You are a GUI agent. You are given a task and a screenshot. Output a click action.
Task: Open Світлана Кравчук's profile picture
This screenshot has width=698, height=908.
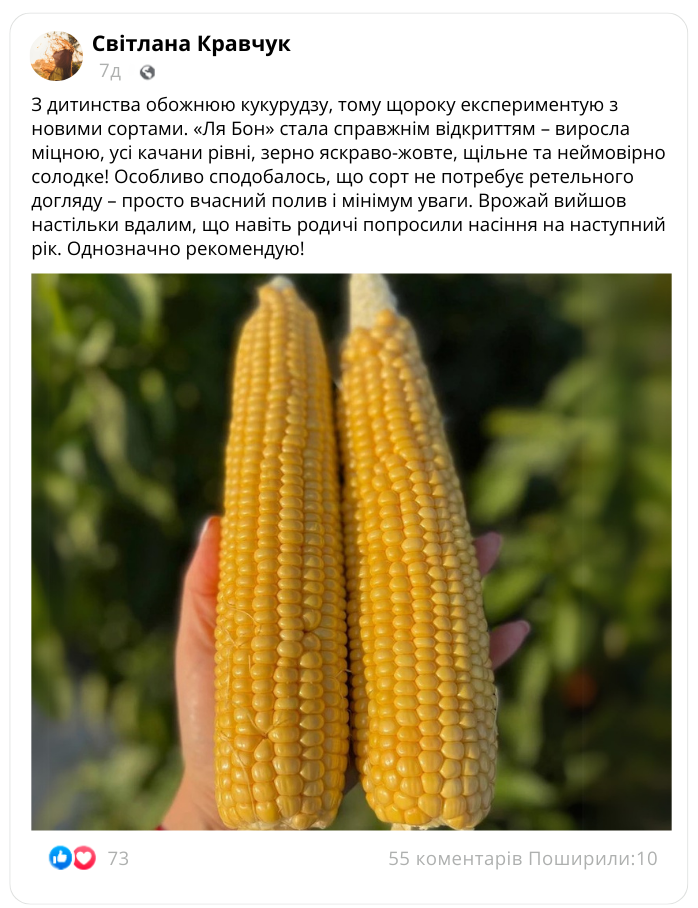[57, 56]
